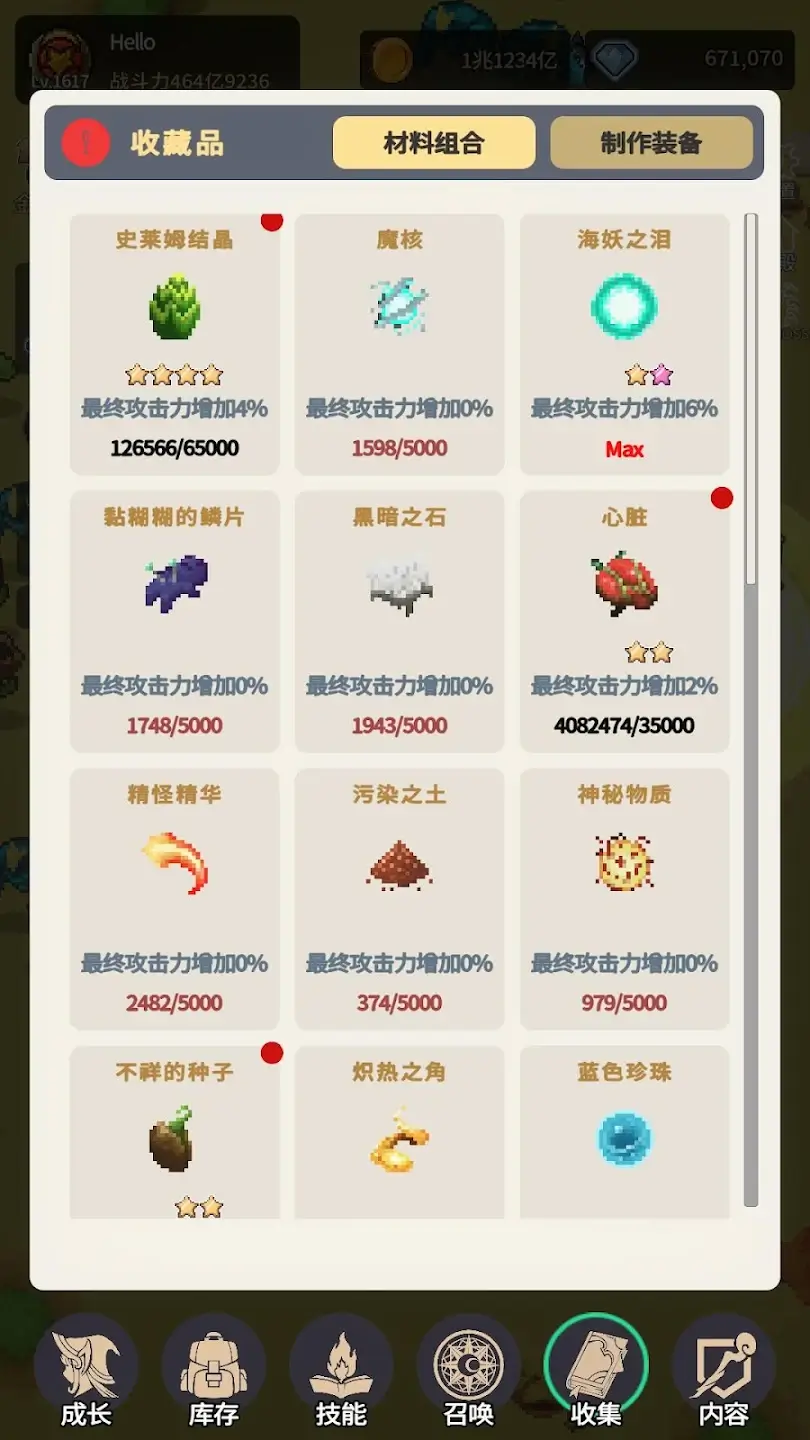Select the 精怪精华 item
This screenshot has height=1440, width=810.
click(175, 899)
